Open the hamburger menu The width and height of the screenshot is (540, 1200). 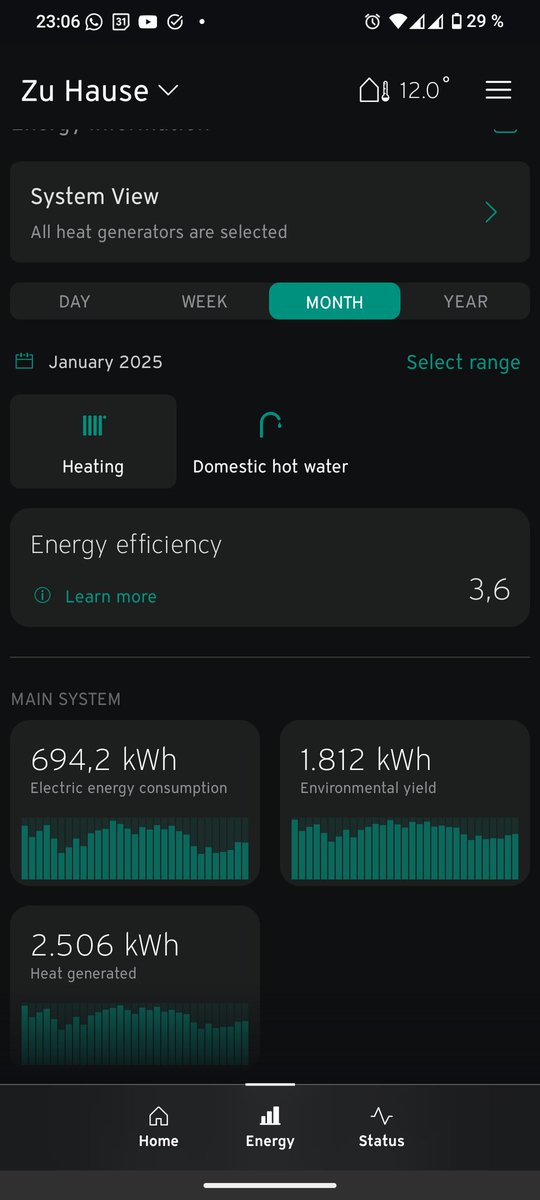coord(498,90)
